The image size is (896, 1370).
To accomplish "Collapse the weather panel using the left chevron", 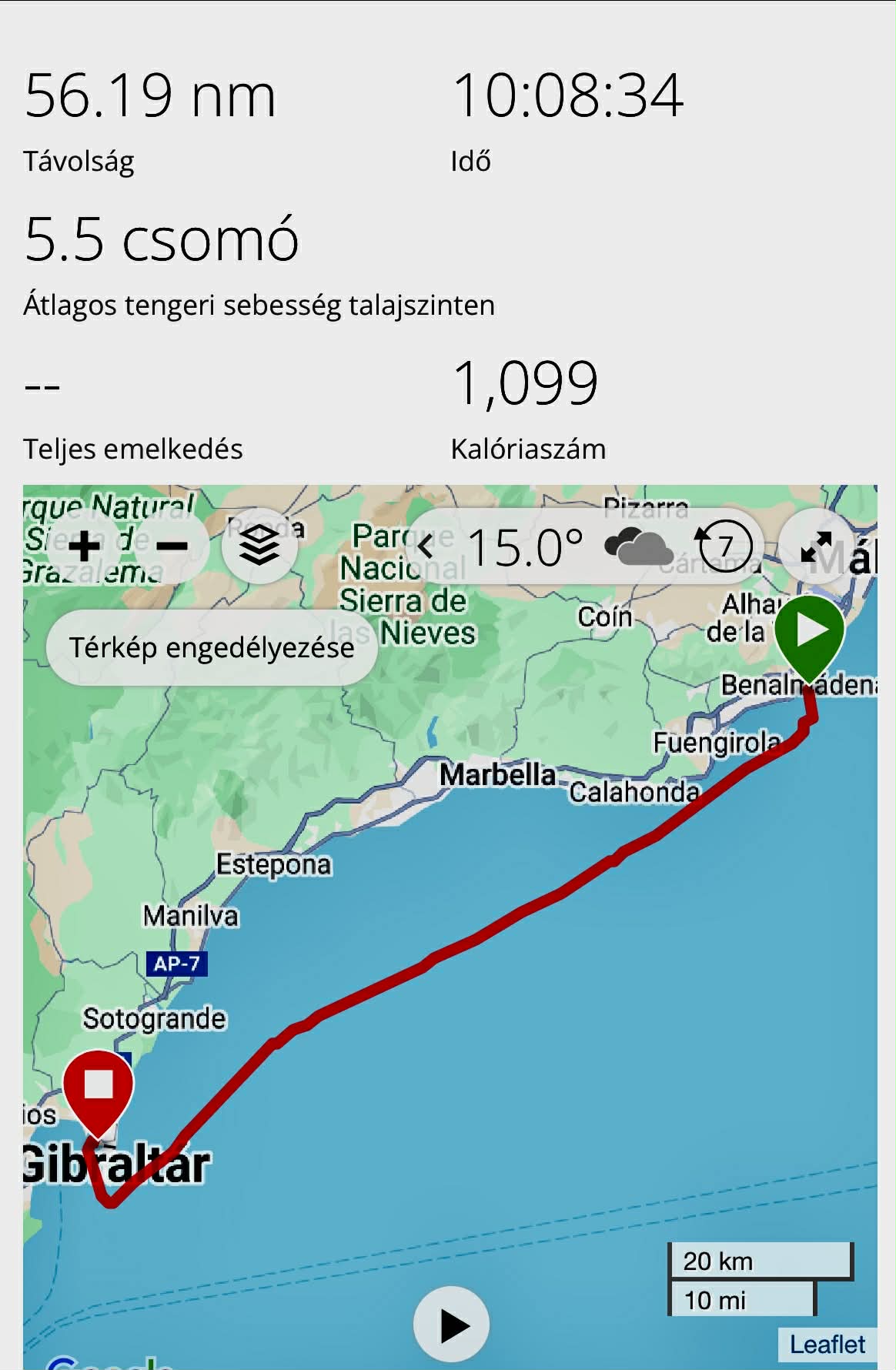I will pos(425,546).
